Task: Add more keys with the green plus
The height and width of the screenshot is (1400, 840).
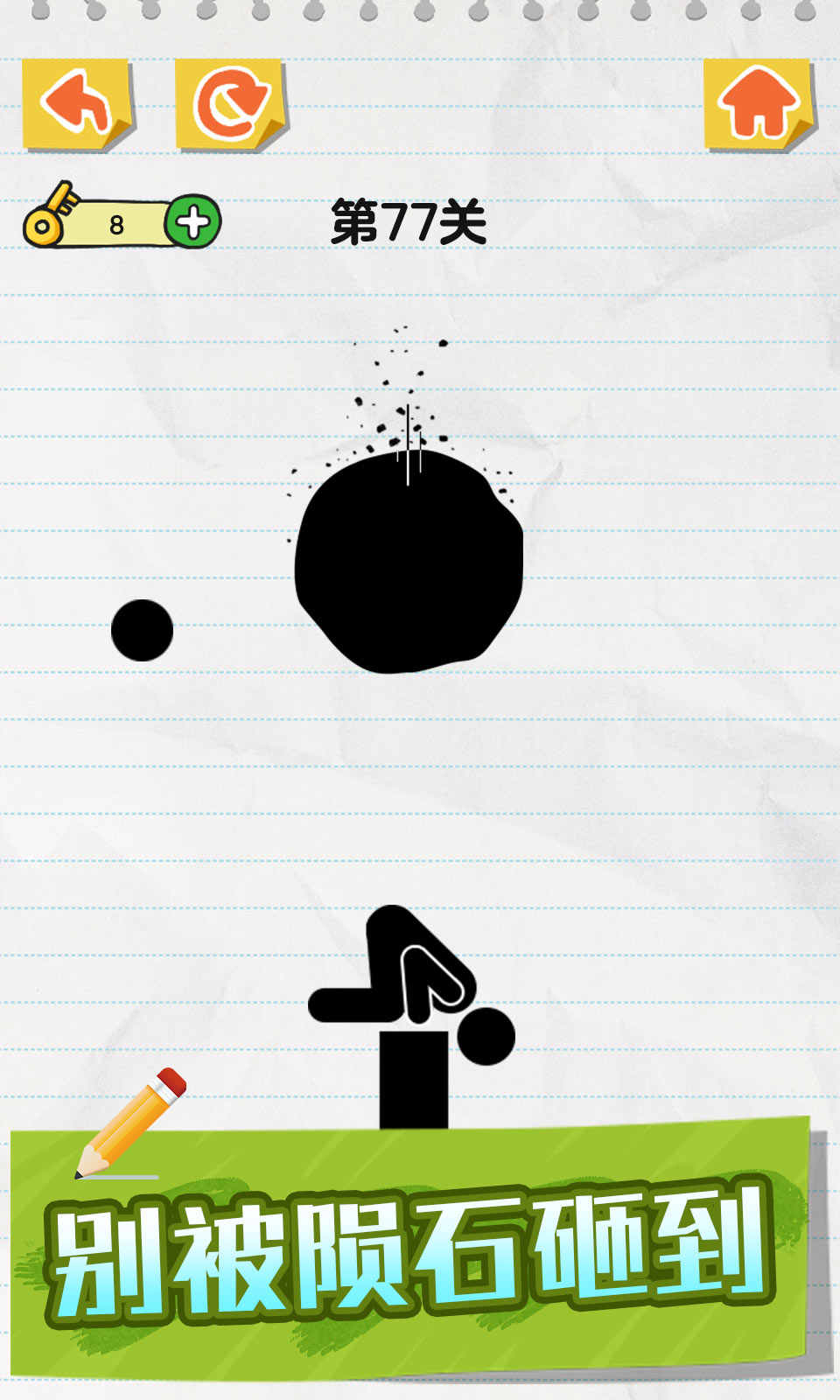Action: (x=193, y=222)
